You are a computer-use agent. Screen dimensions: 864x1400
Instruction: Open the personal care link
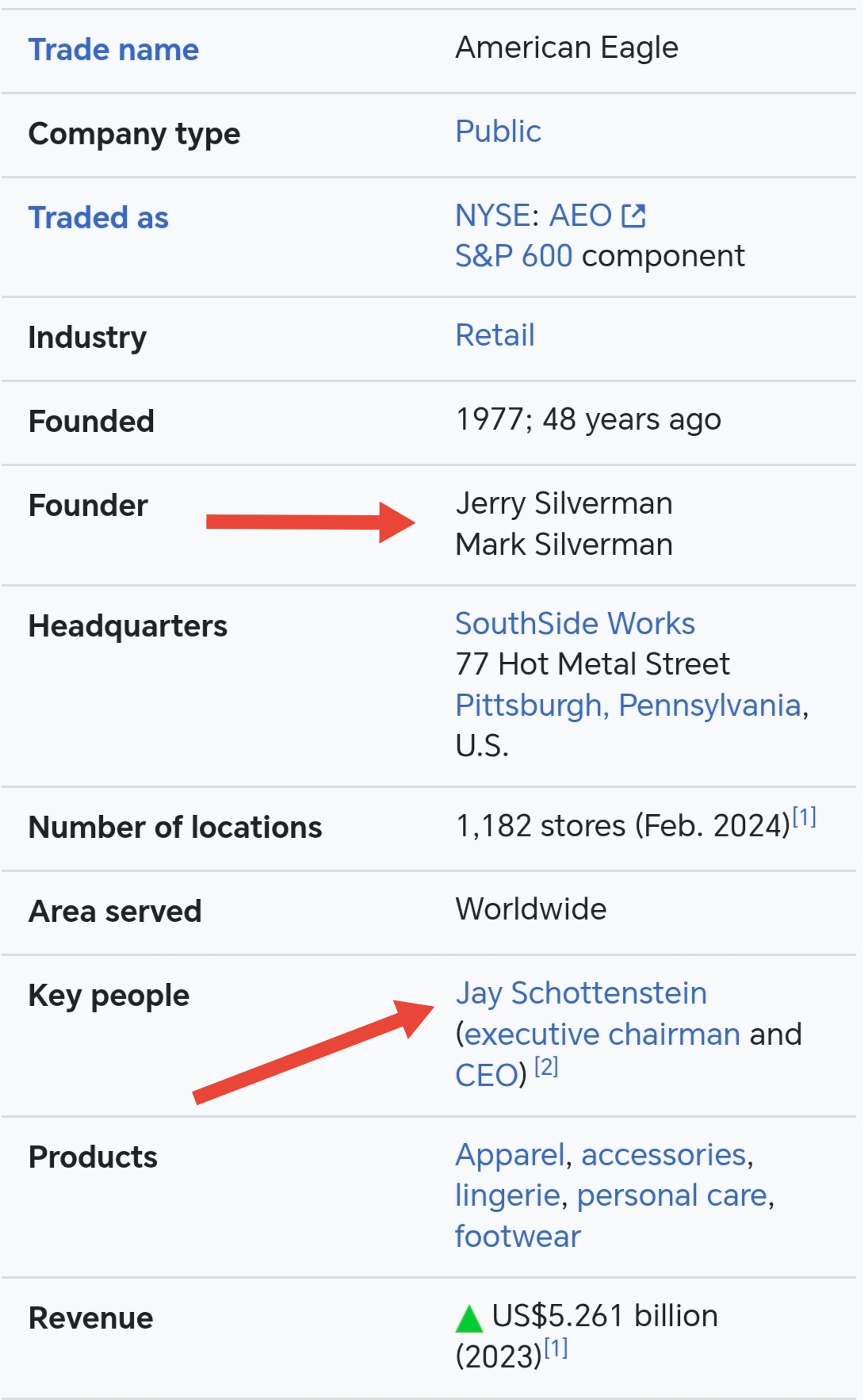pos(672,1196)
